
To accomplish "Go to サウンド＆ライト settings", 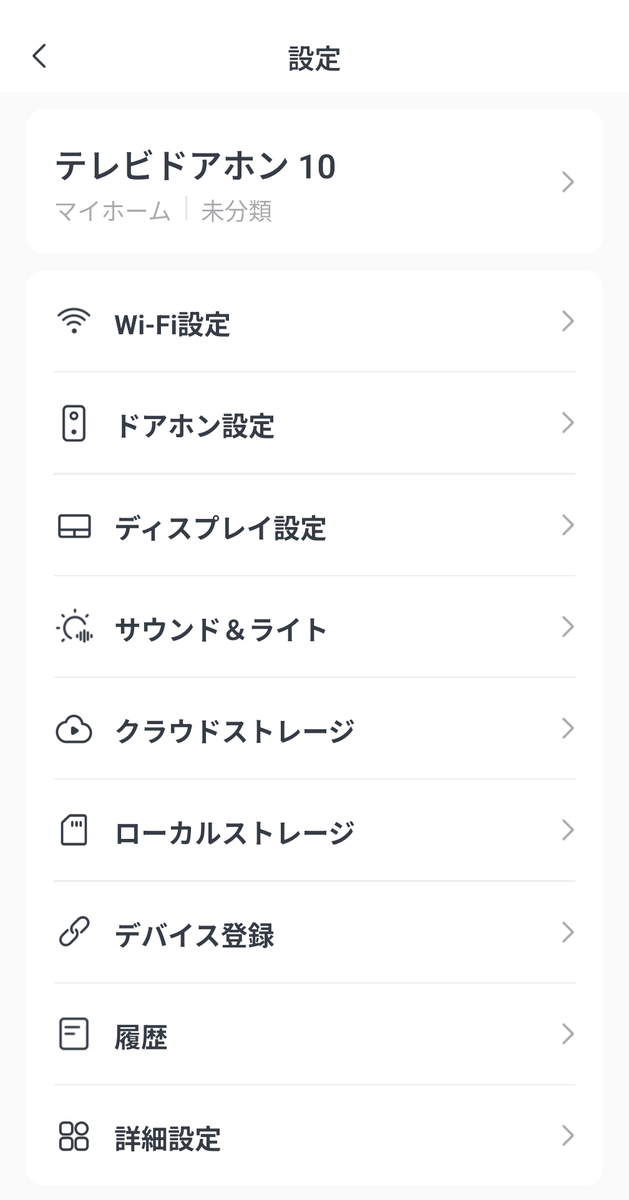I will coord(314,628).
